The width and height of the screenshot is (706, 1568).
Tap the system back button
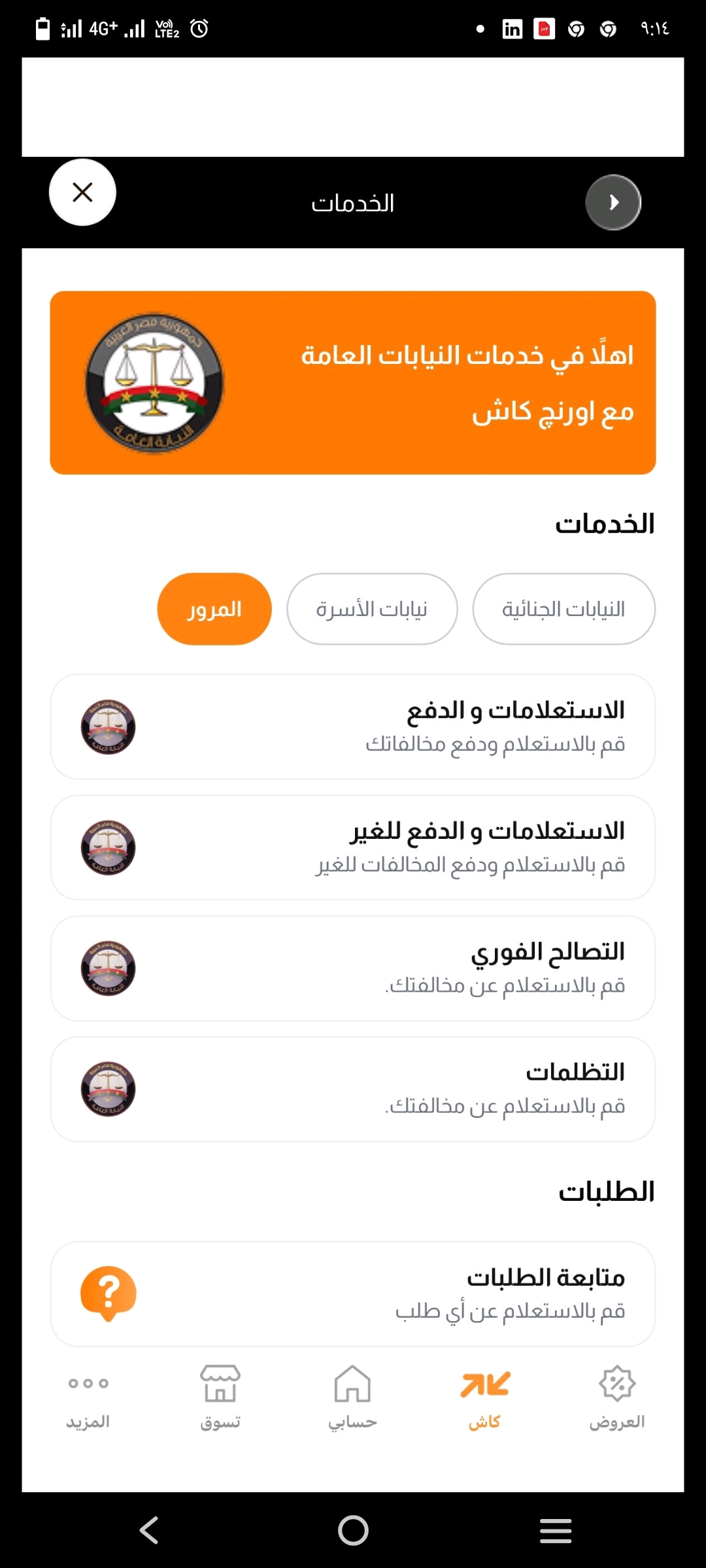pyautogui.click(x=149, y=1530)
